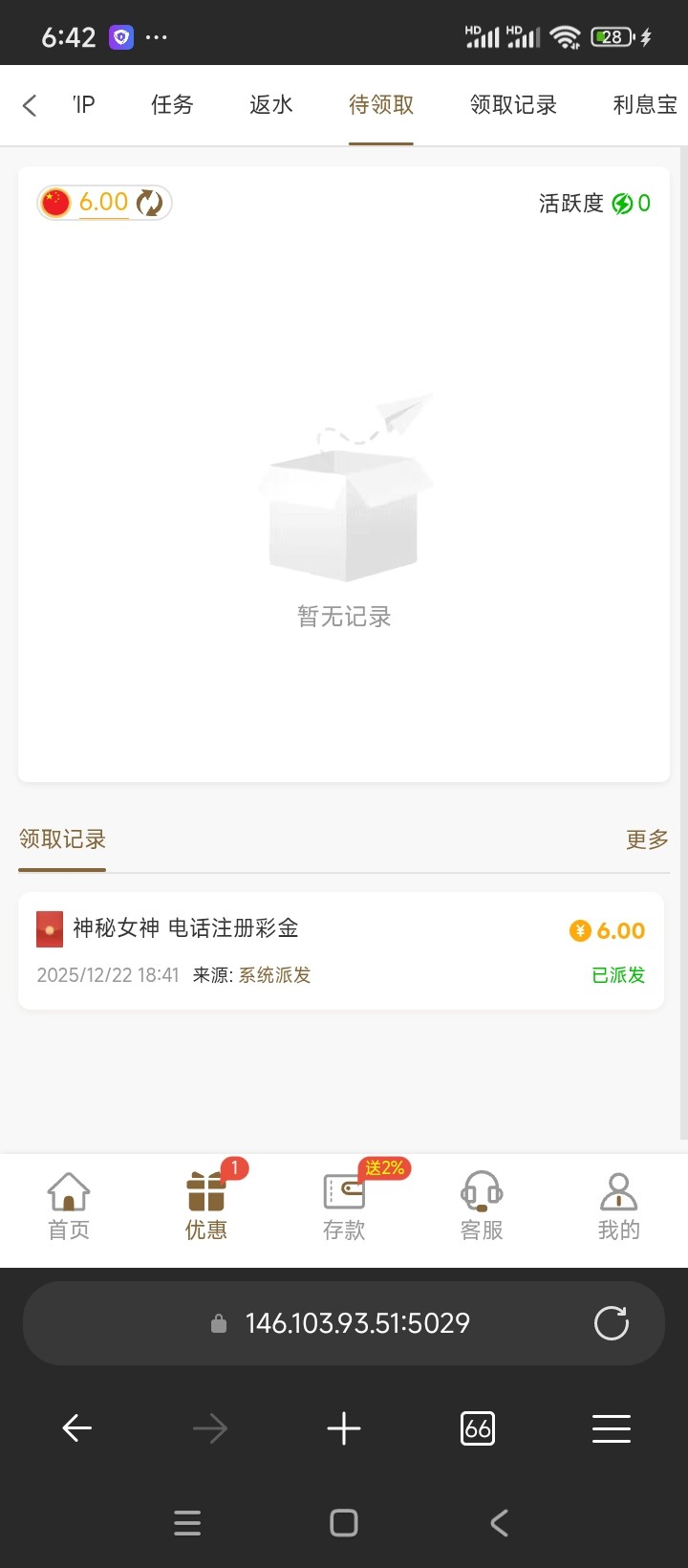
Task: Open the 领取记录 top tab
Action: 513,105
